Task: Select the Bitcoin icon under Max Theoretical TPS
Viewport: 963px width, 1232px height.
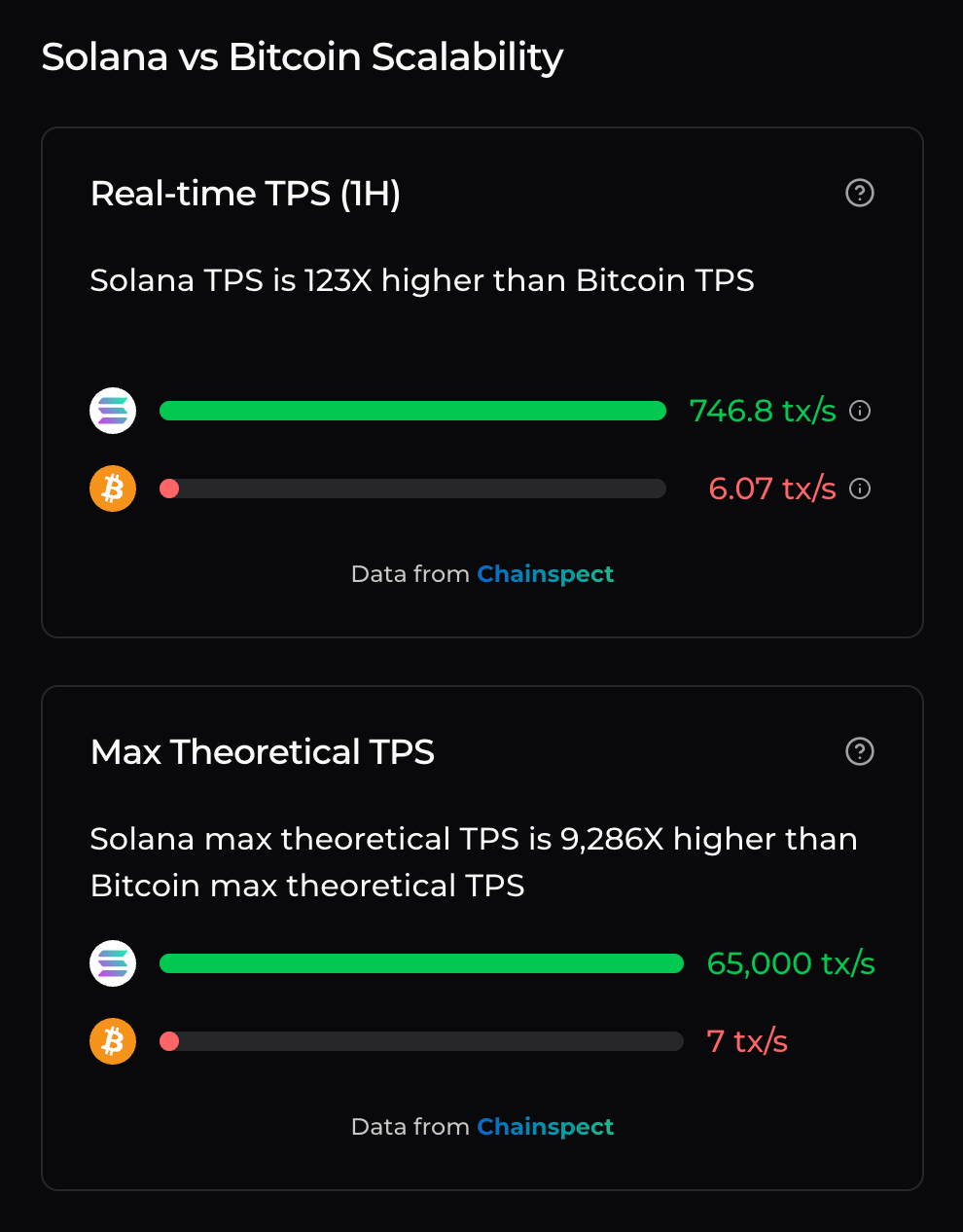Action: [x=112, y=1040]
